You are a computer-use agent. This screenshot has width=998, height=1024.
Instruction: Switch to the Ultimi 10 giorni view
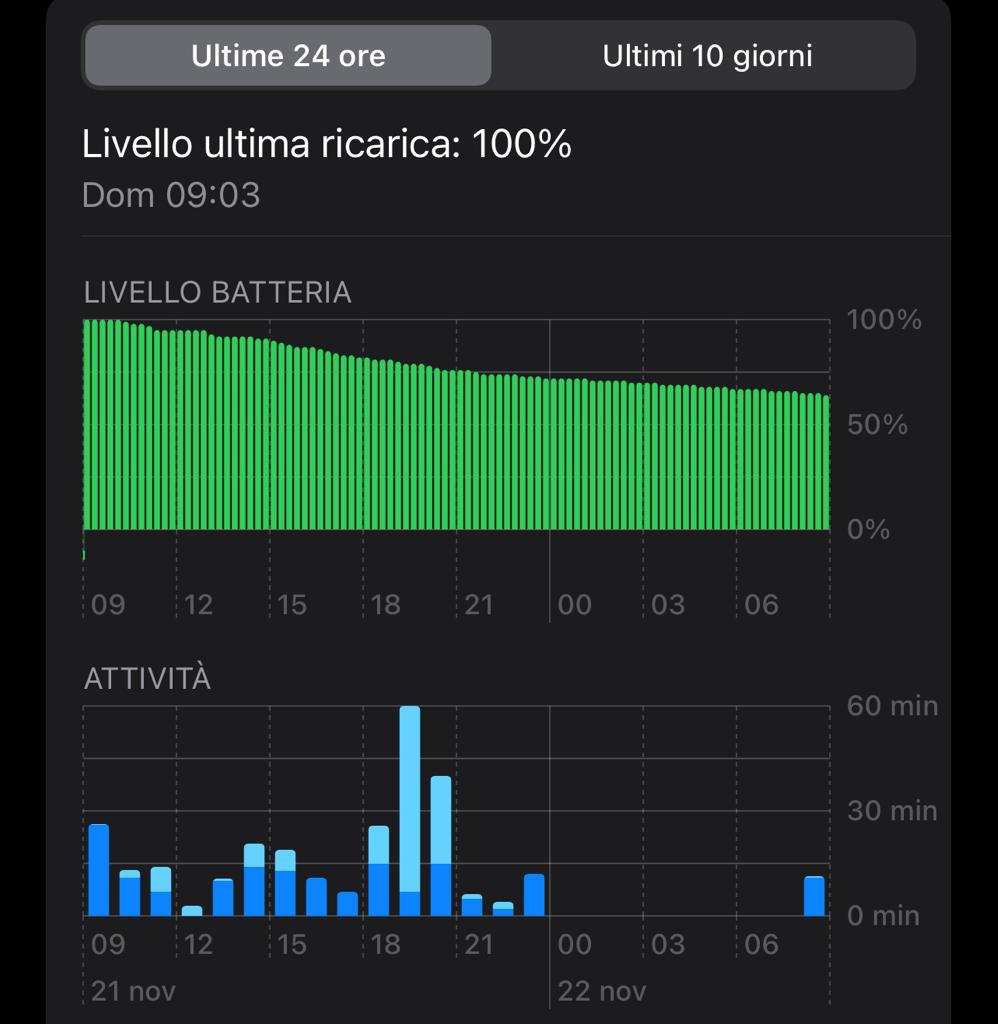coord(706,56)
